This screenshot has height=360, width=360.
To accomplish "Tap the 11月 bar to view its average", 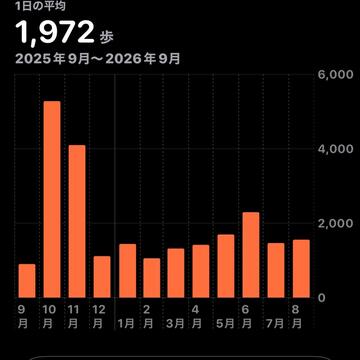I will coord(77,221).
